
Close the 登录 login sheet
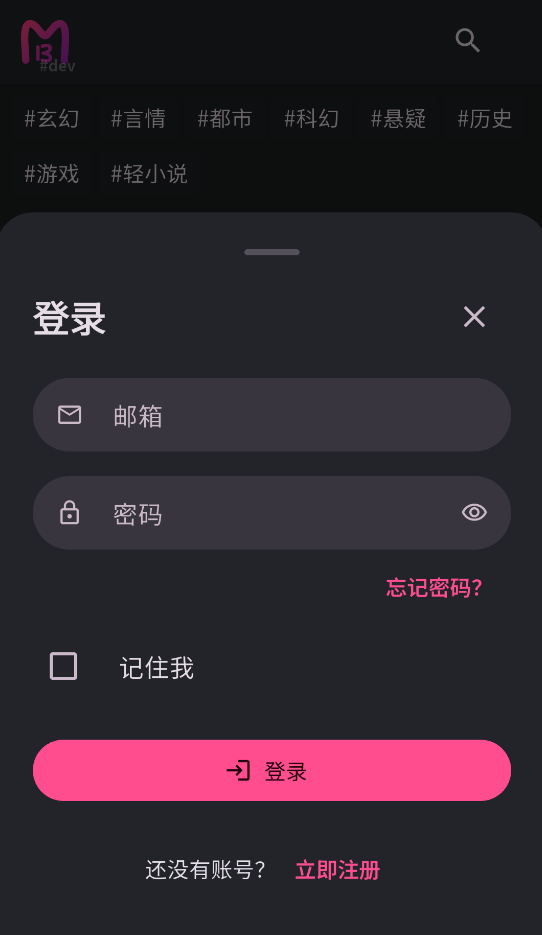474,317
